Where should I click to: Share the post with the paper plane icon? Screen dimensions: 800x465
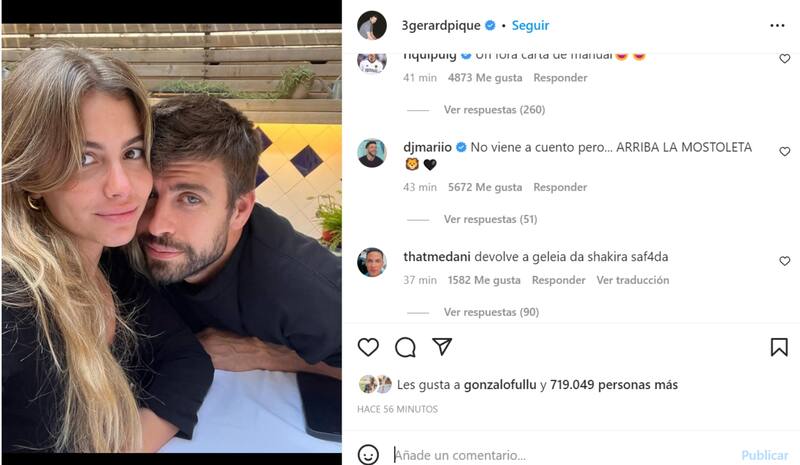coord(442,347)
